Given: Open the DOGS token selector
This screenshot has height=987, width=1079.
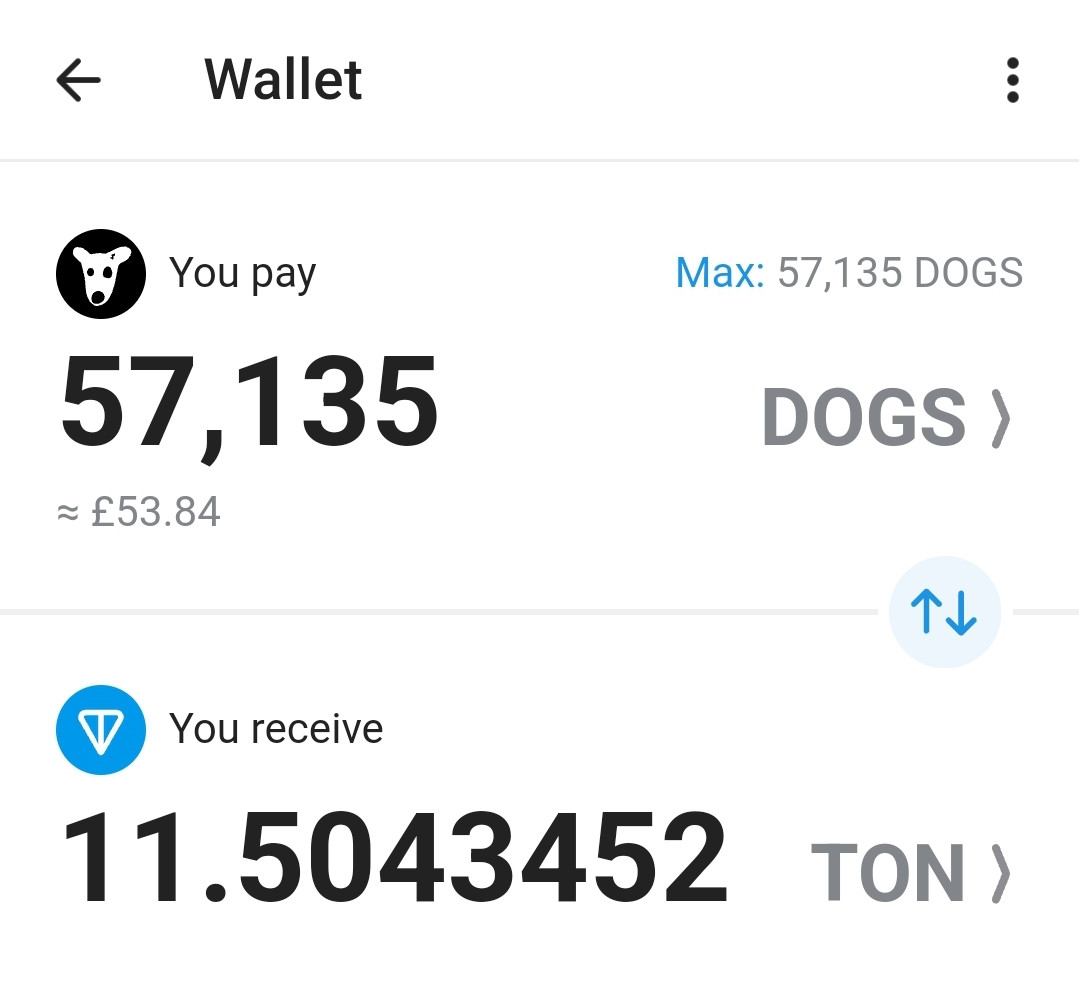Looking at the screenshot, I should coord(886,416).
